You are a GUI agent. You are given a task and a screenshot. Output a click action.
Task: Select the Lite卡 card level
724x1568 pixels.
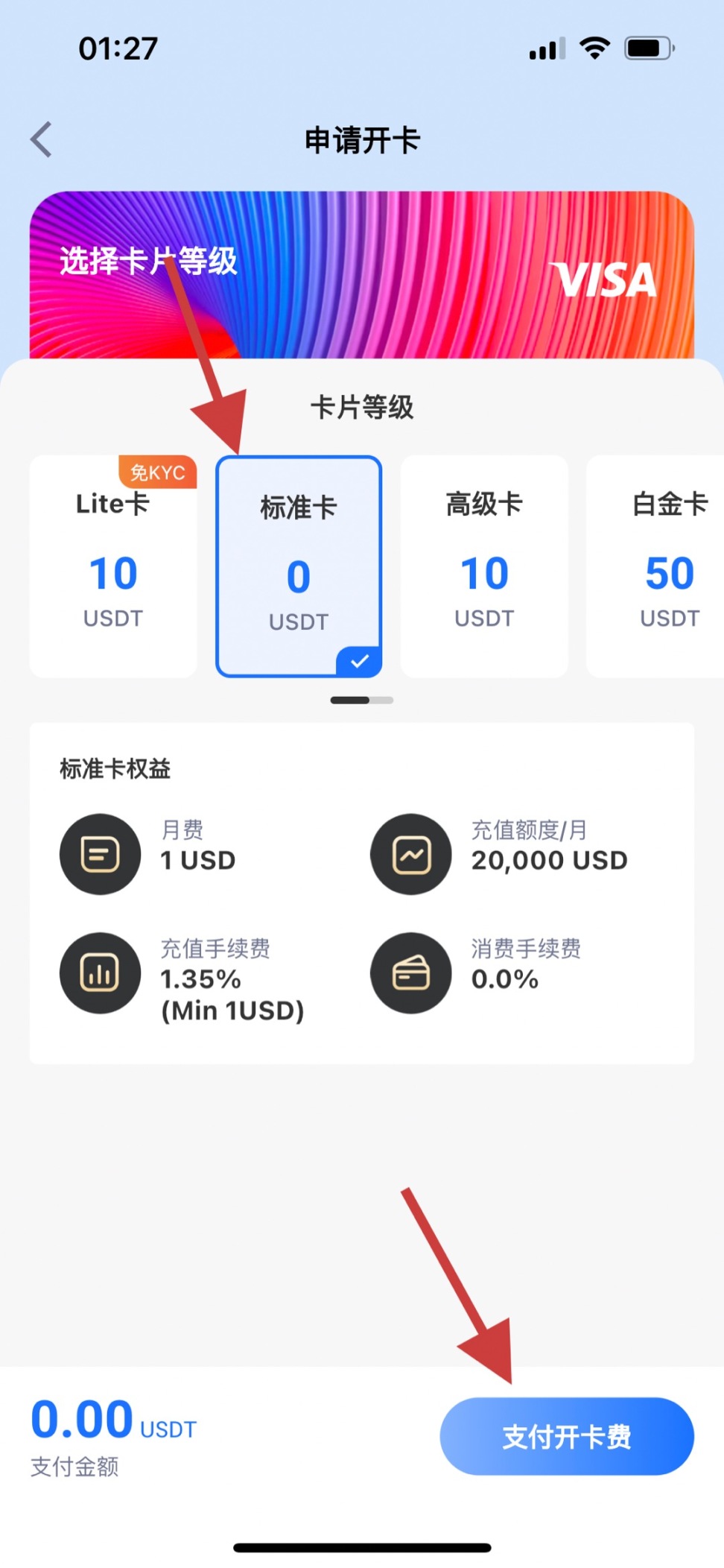[113, 566]
